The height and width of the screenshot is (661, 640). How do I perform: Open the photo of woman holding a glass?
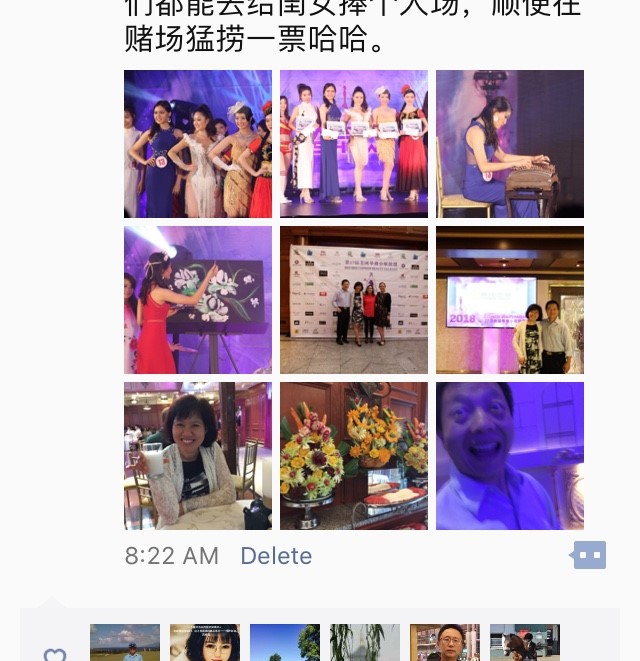point(198,456)
